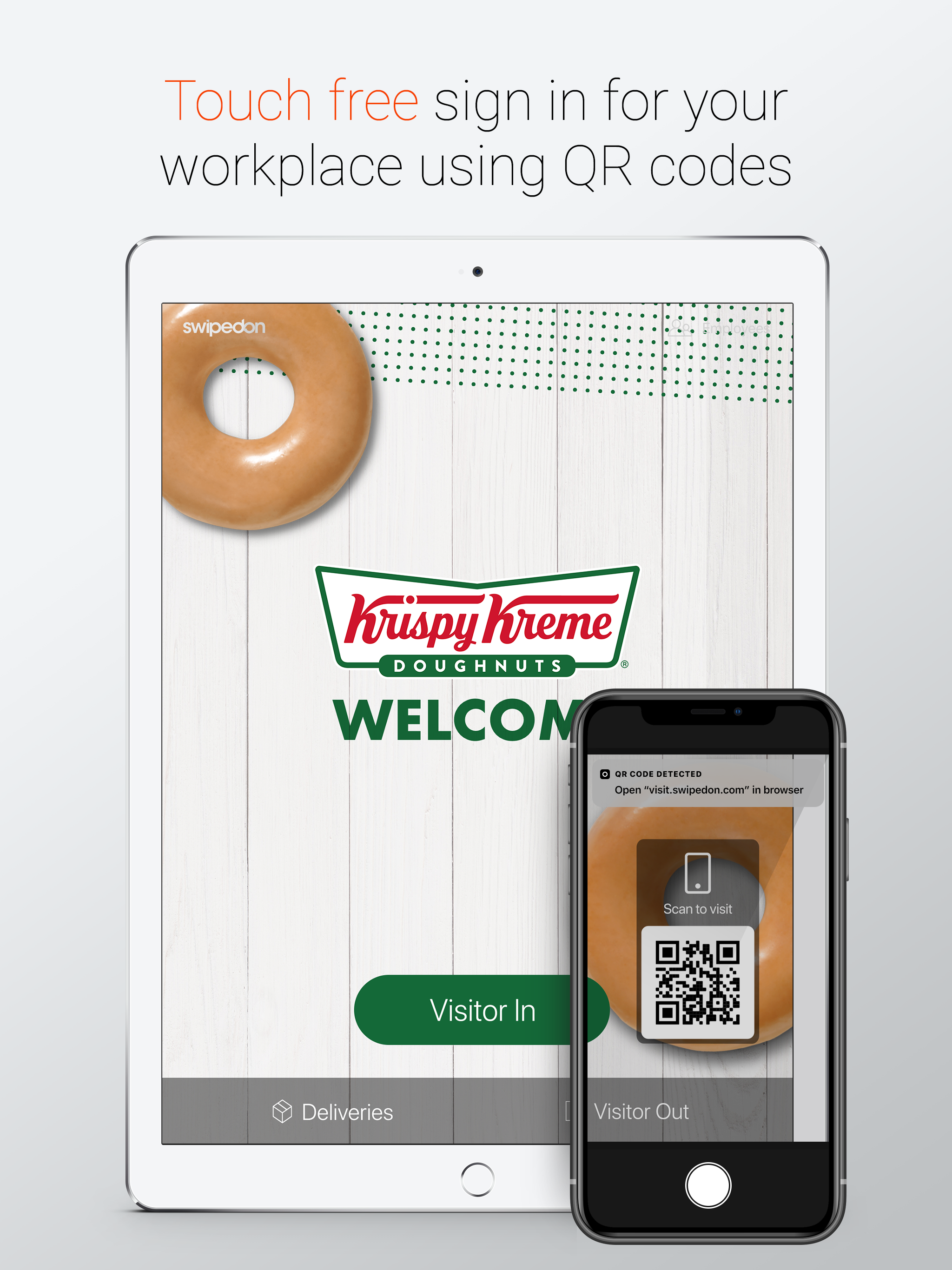Switch to the Visitor Out option
The image size is (952, 1270).
[642, 1111]
